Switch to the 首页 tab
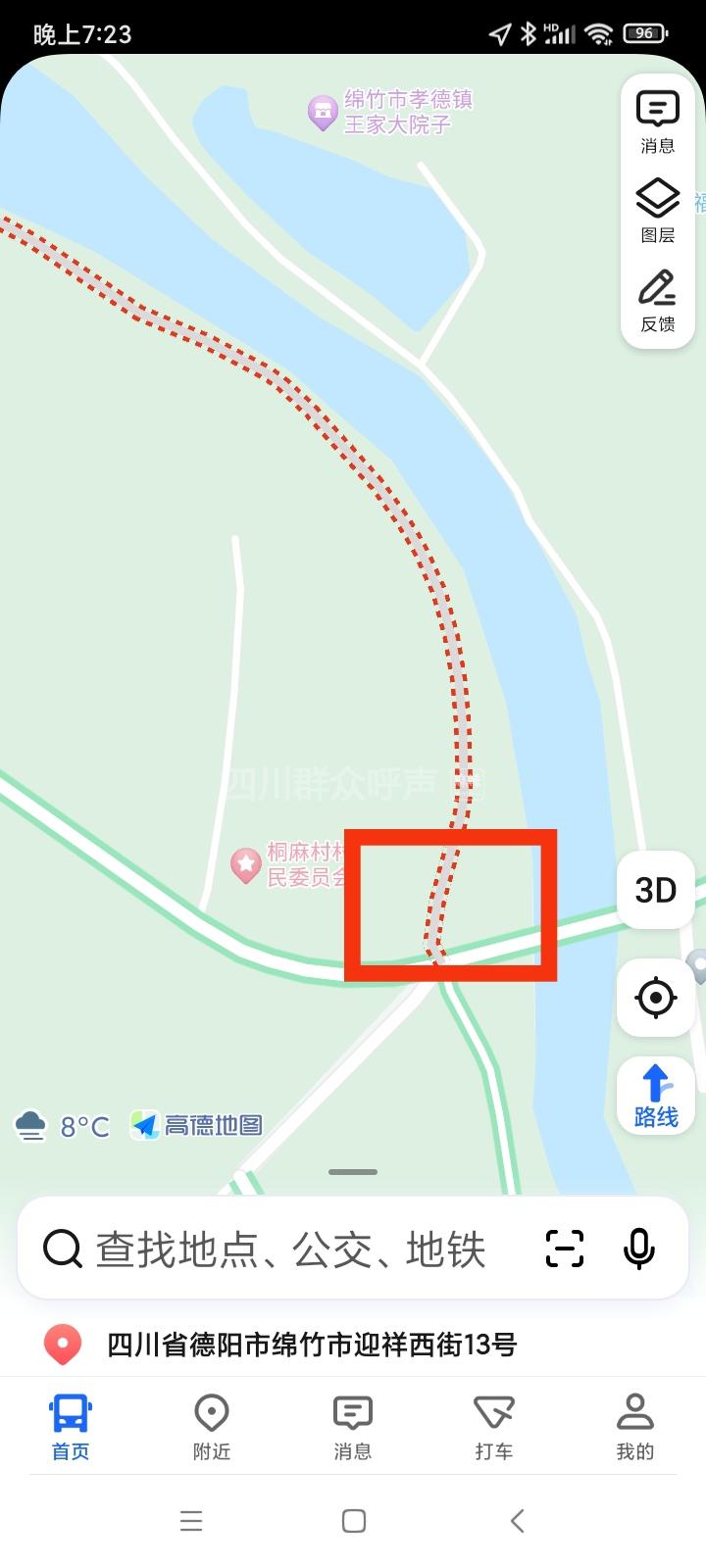 point(71,1427)
